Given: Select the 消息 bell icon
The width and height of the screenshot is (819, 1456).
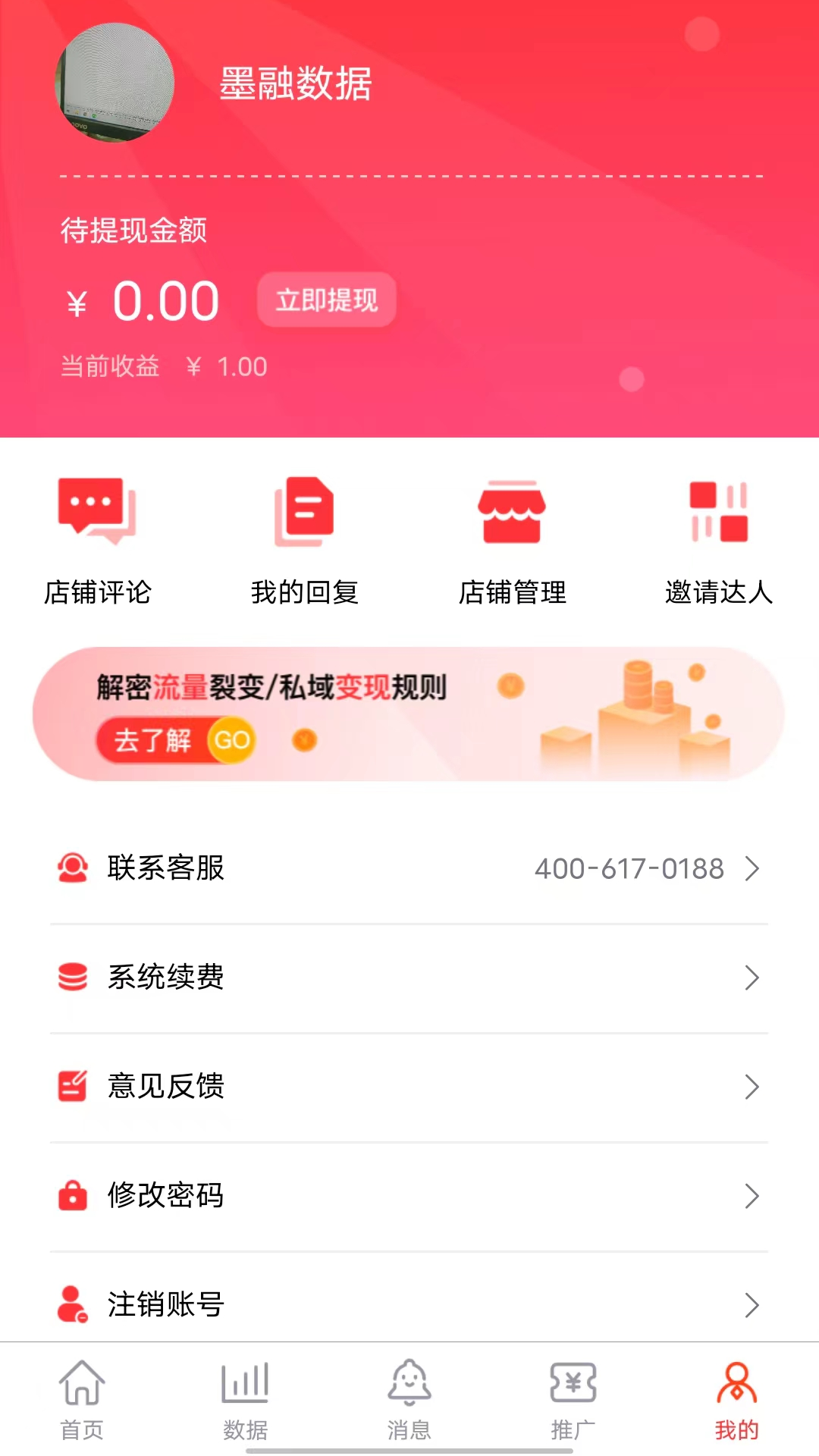Looking at the screenshot, I should pos(409,1385).
